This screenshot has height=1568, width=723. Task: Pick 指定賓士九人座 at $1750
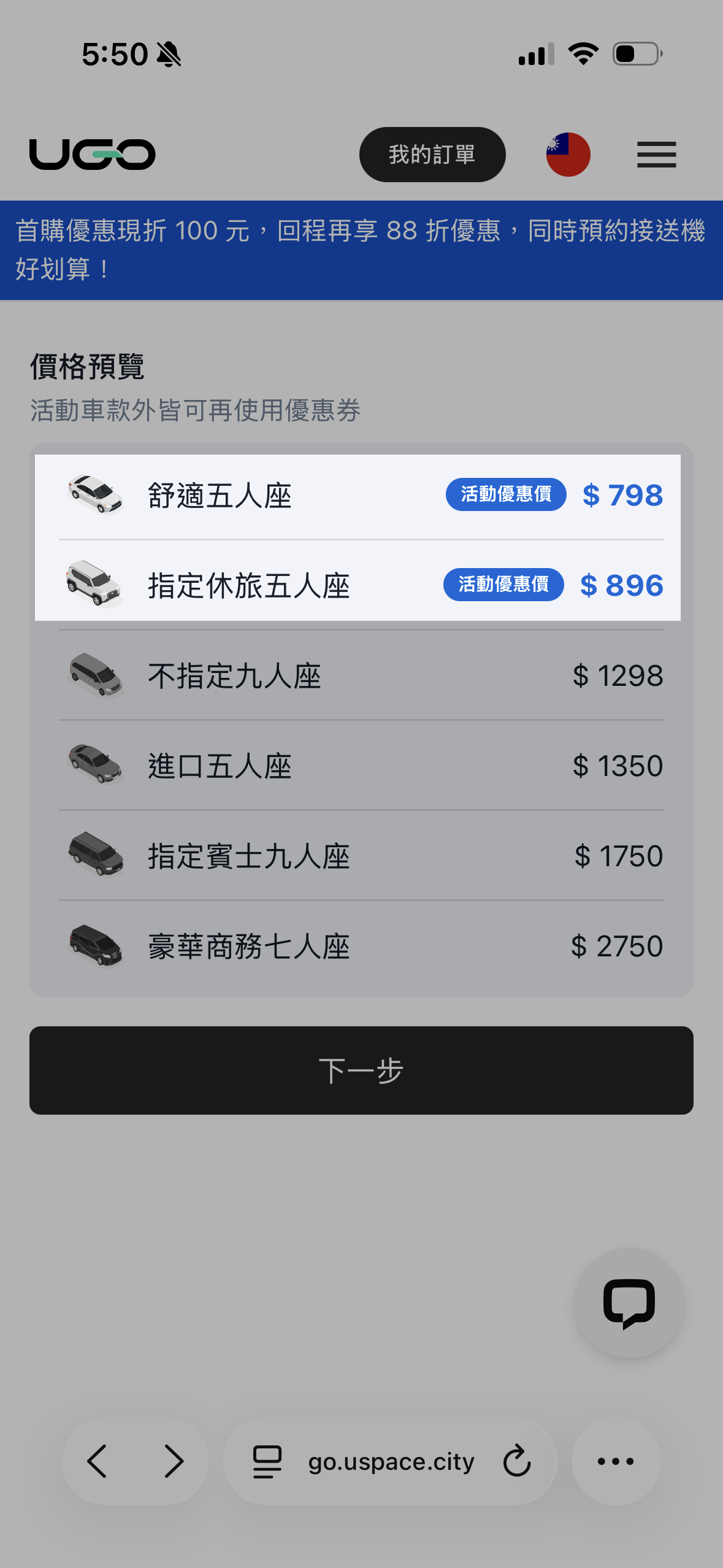(361, 856)
